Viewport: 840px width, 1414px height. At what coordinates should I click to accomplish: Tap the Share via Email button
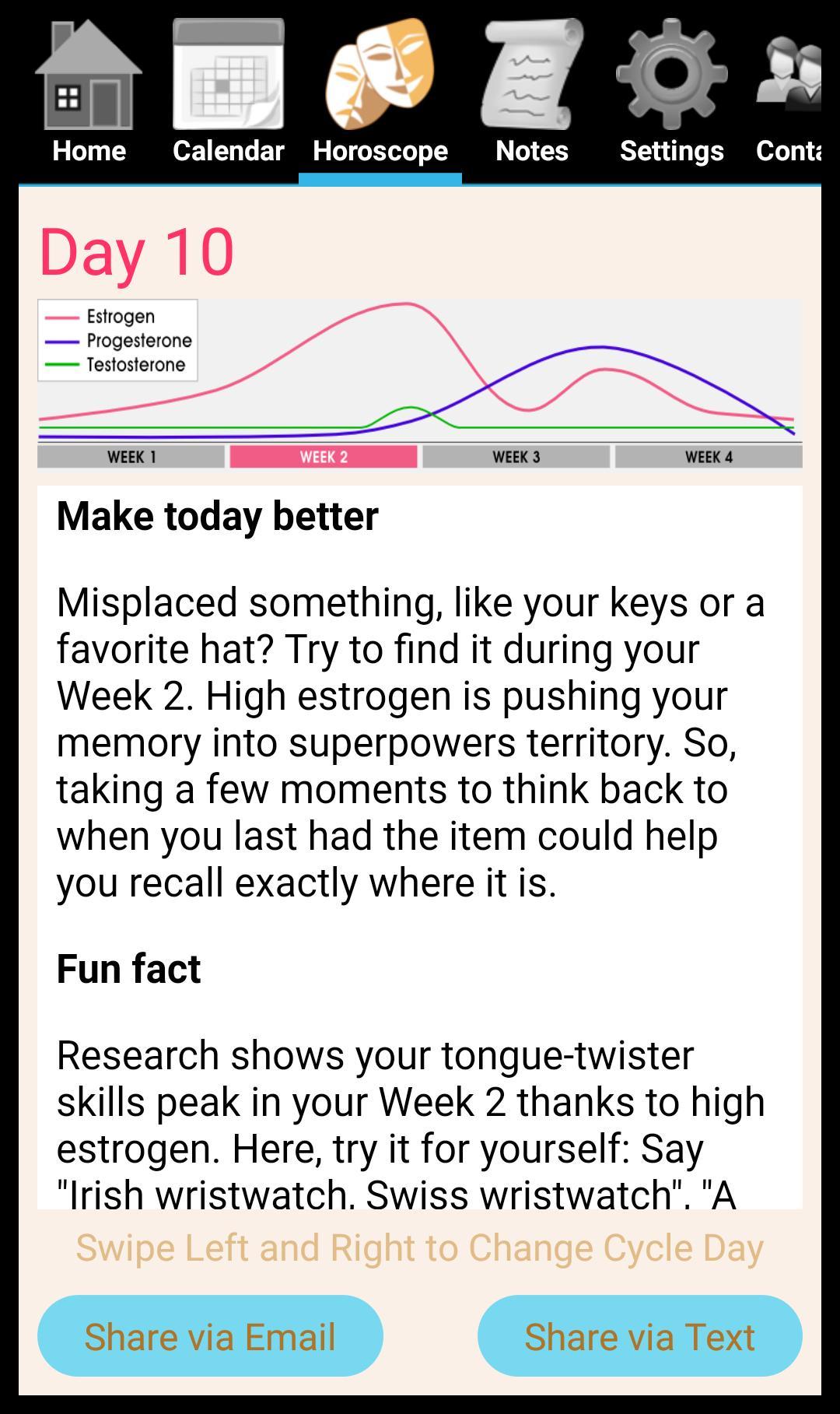click(211, 1336)
